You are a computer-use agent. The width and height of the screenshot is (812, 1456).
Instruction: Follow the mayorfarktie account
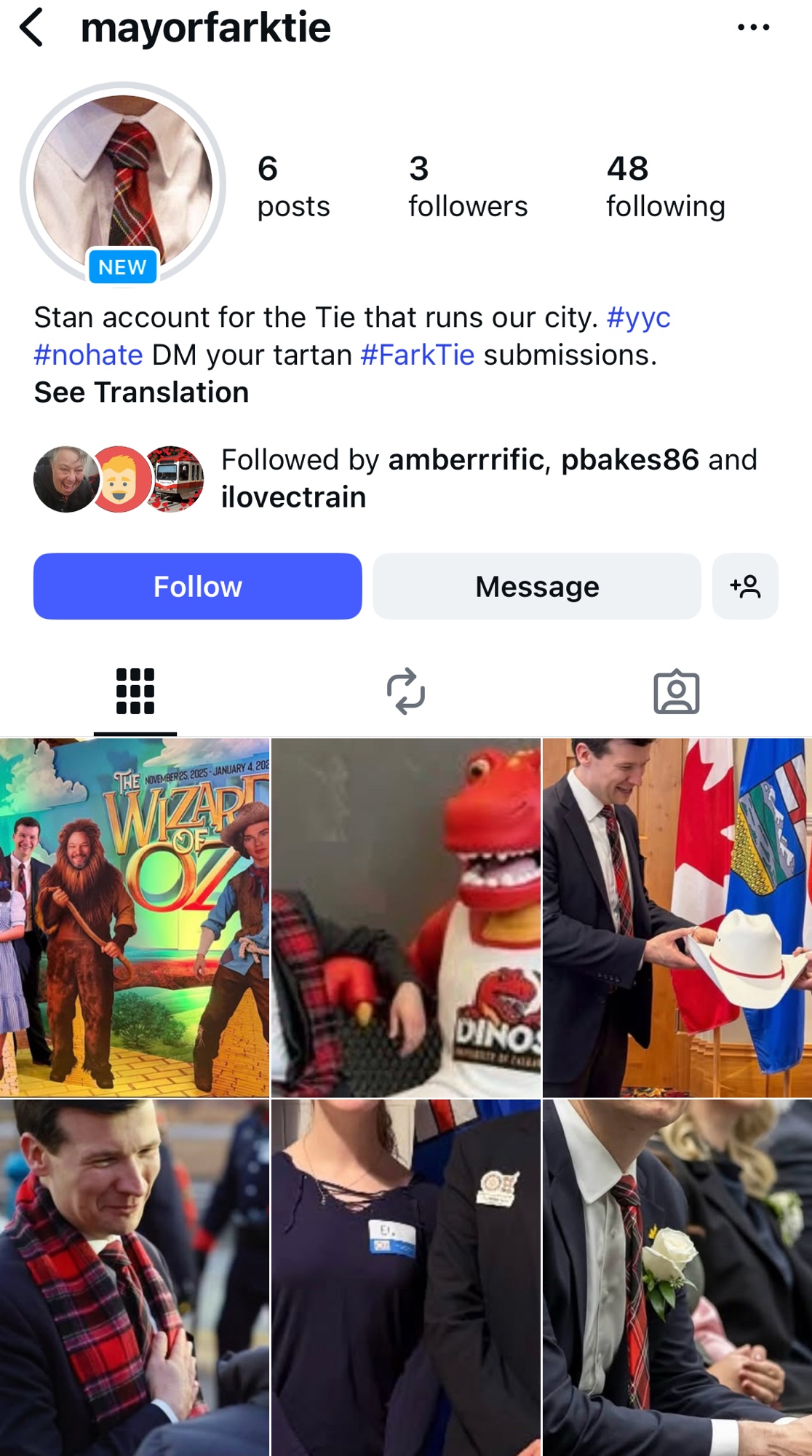pos(197,586)
